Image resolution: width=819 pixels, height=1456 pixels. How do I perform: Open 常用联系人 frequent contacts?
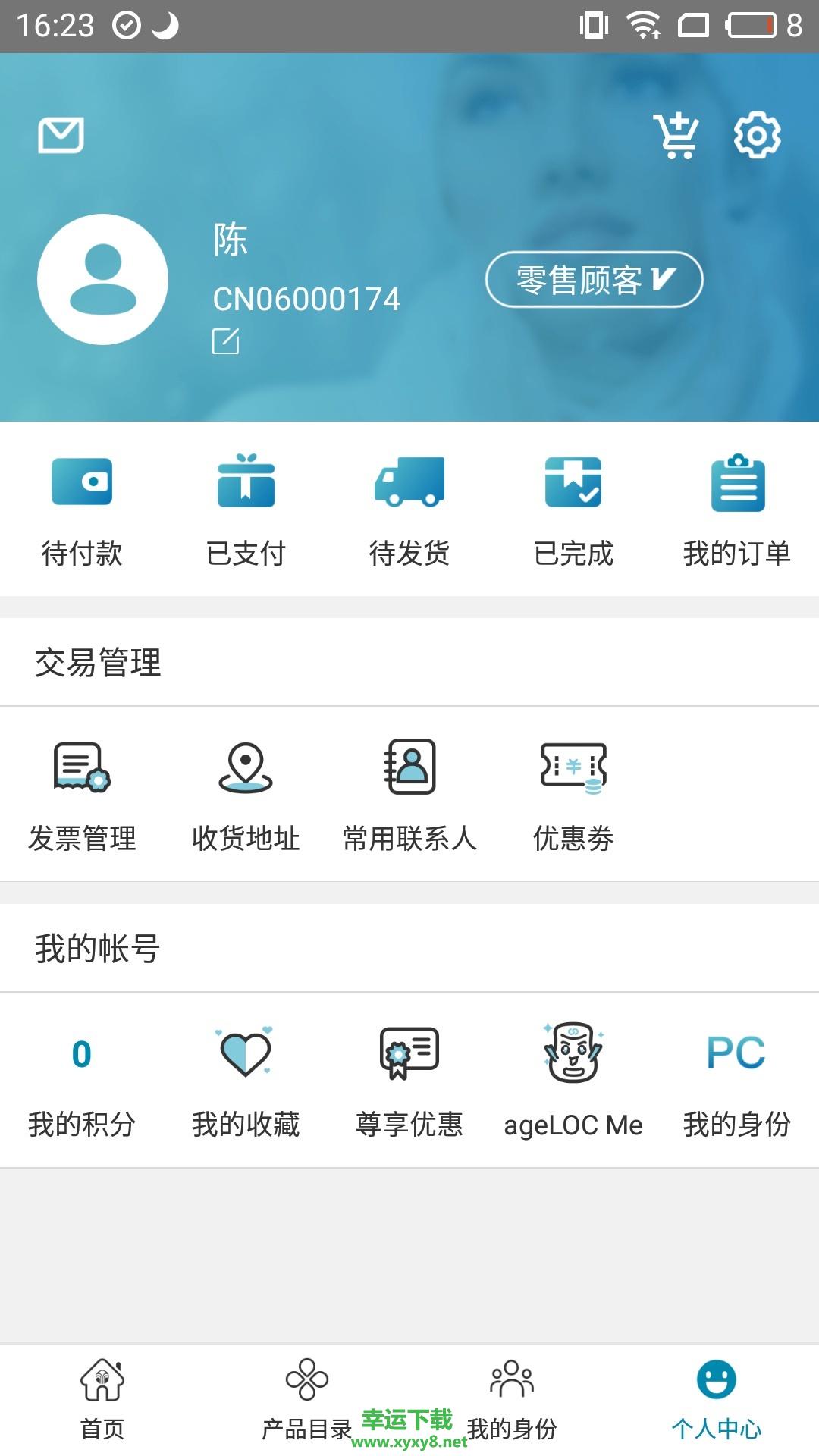(409, 793)
